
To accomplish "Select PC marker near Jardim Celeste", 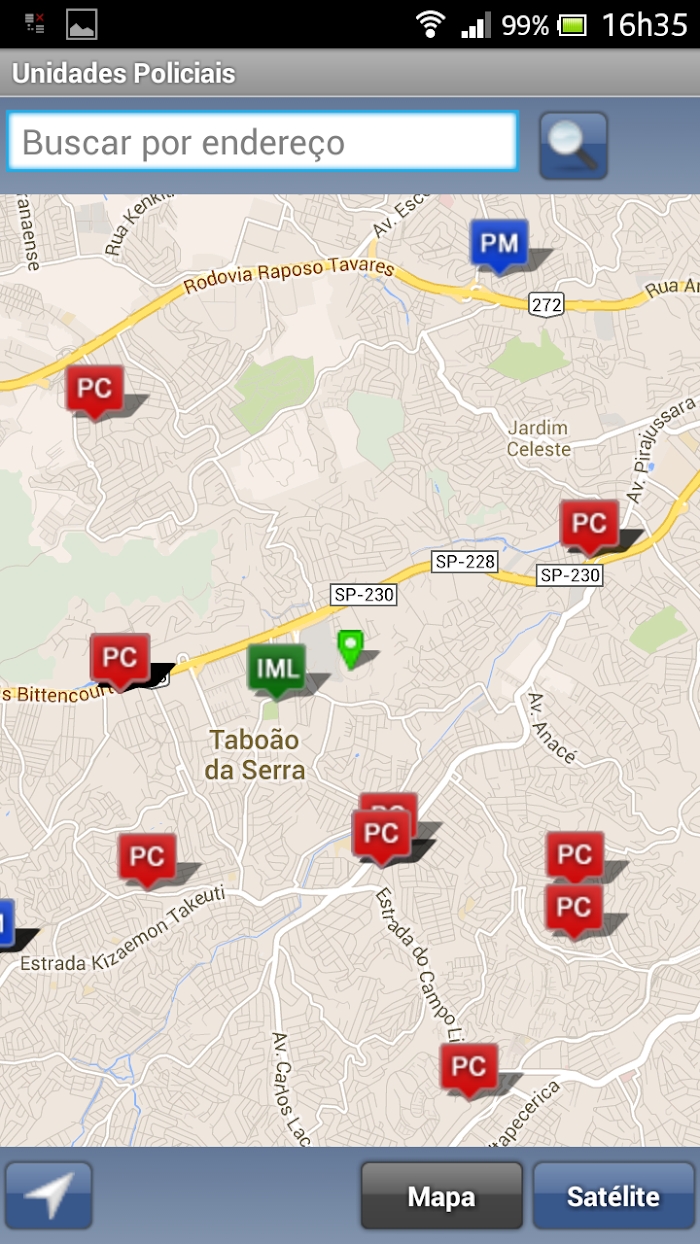I will (x=589, y=525).
